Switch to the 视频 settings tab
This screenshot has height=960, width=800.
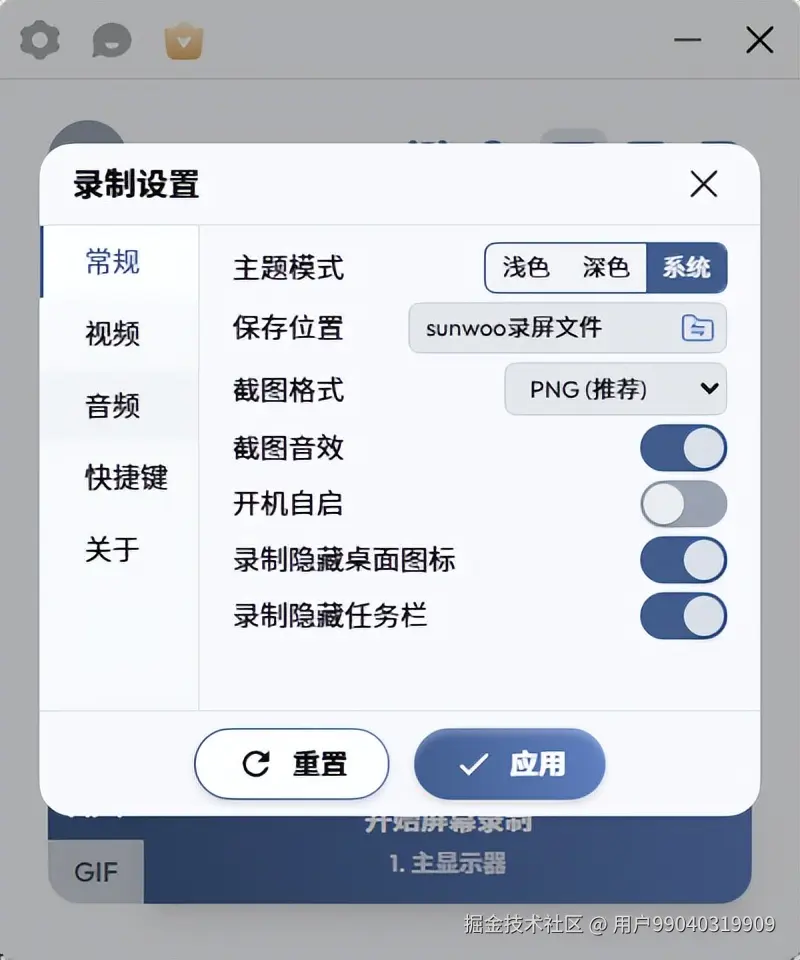(113, 334)
